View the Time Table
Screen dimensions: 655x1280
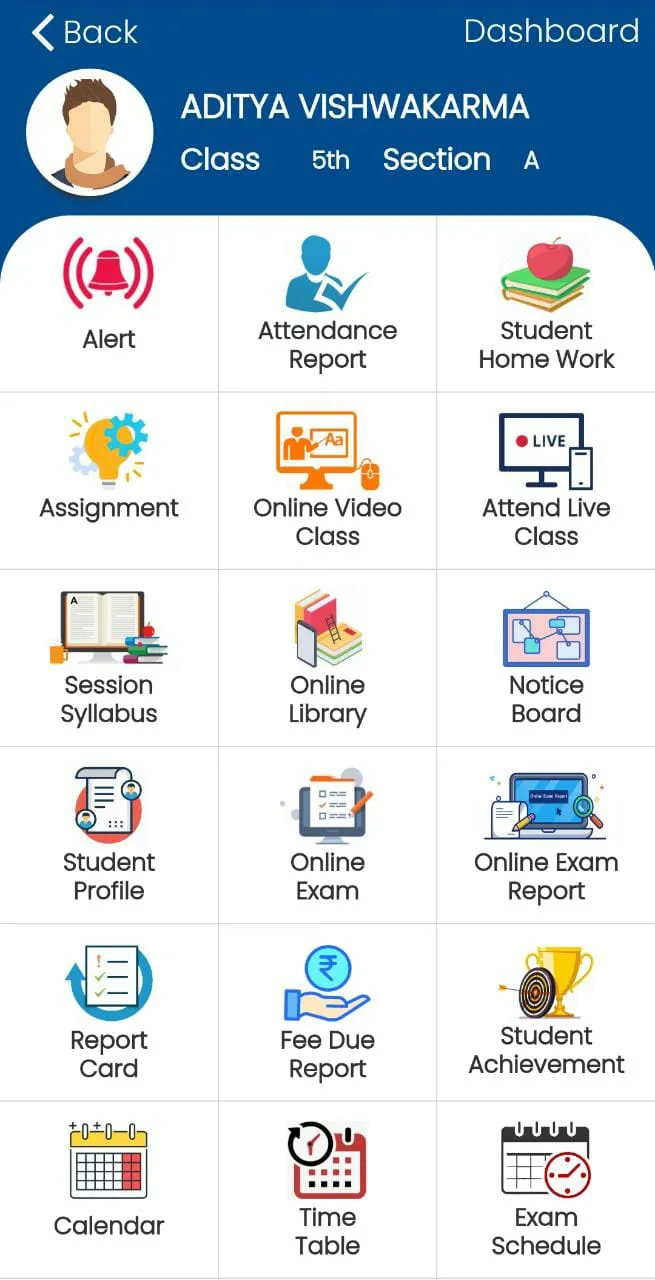point(327,1189)
